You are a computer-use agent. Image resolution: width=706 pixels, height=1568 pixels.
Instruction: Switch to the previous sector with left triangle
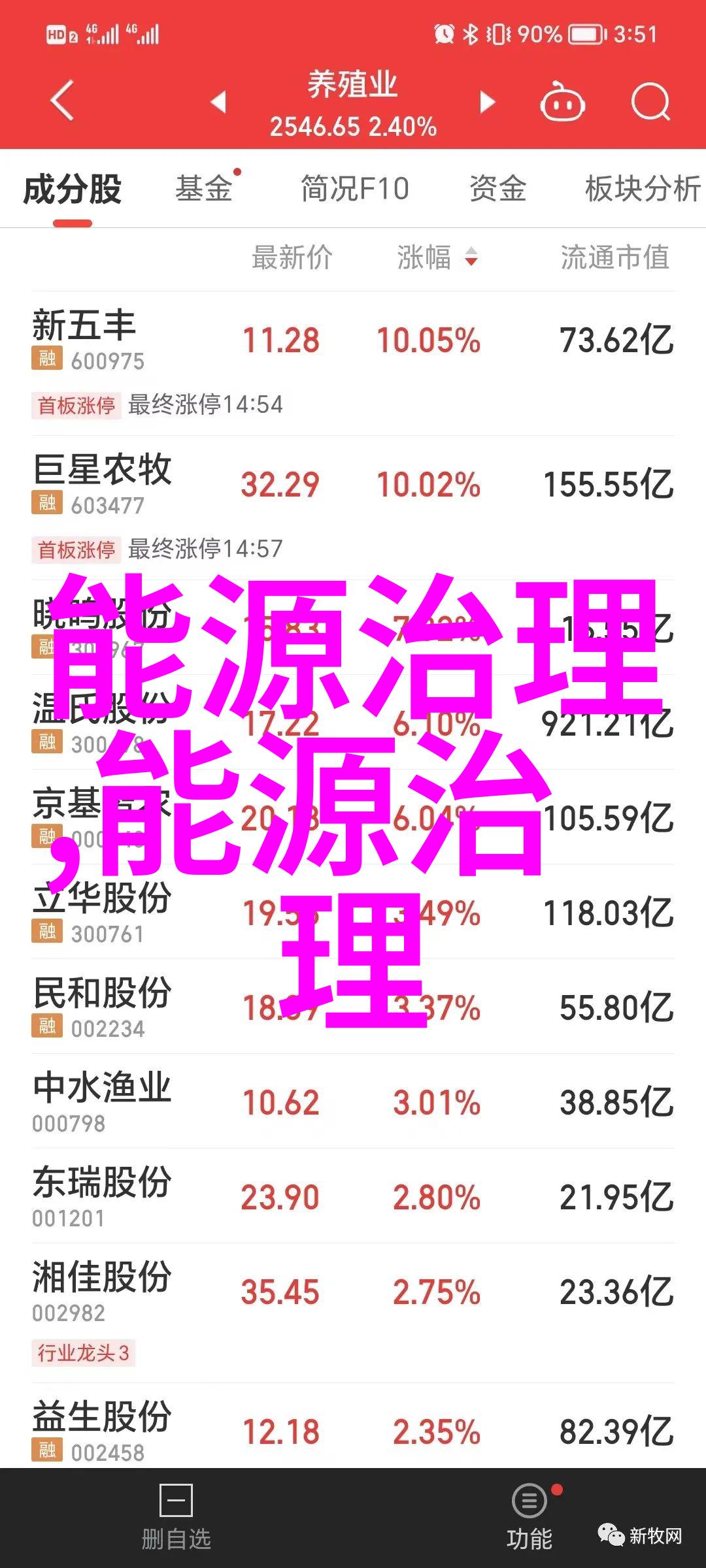point(218,102)
